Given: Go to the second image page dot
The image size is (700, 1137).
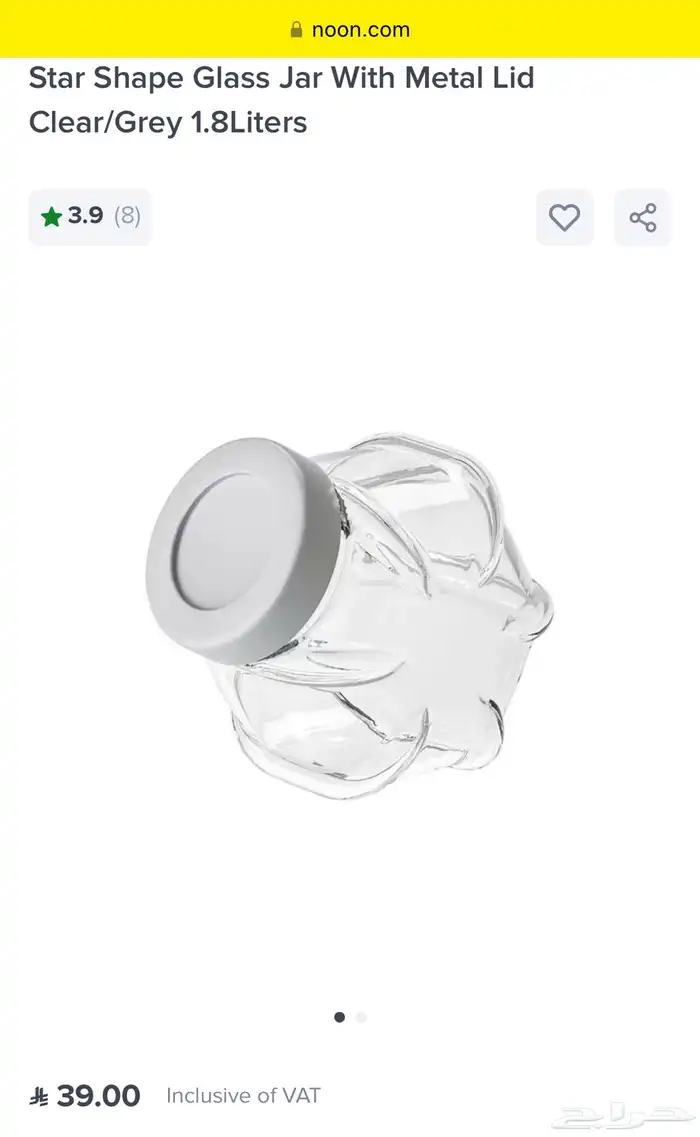Looking at the screenshot, I should [361, 1017].
